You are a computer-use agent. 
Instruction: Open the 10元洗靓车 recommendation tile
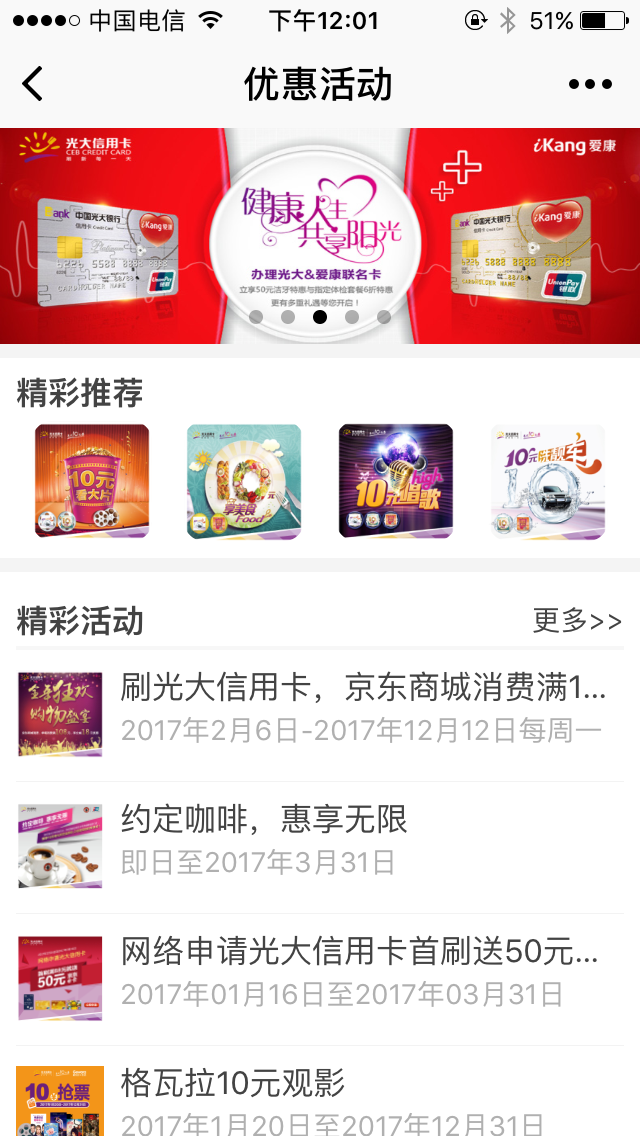tap(548, 481)
